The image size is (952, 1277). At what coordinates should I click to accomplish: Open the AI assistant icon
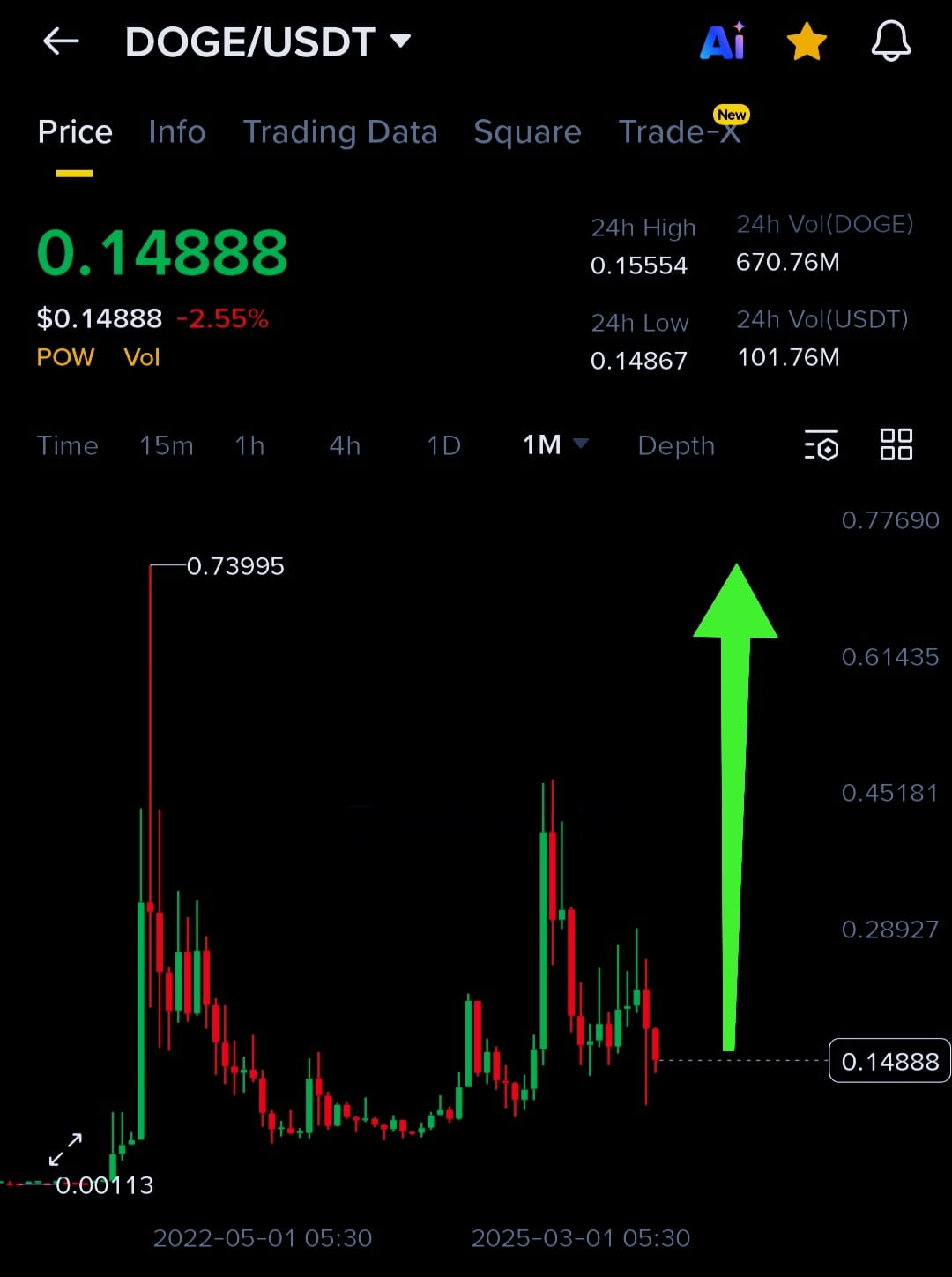(x=722, y=41)
